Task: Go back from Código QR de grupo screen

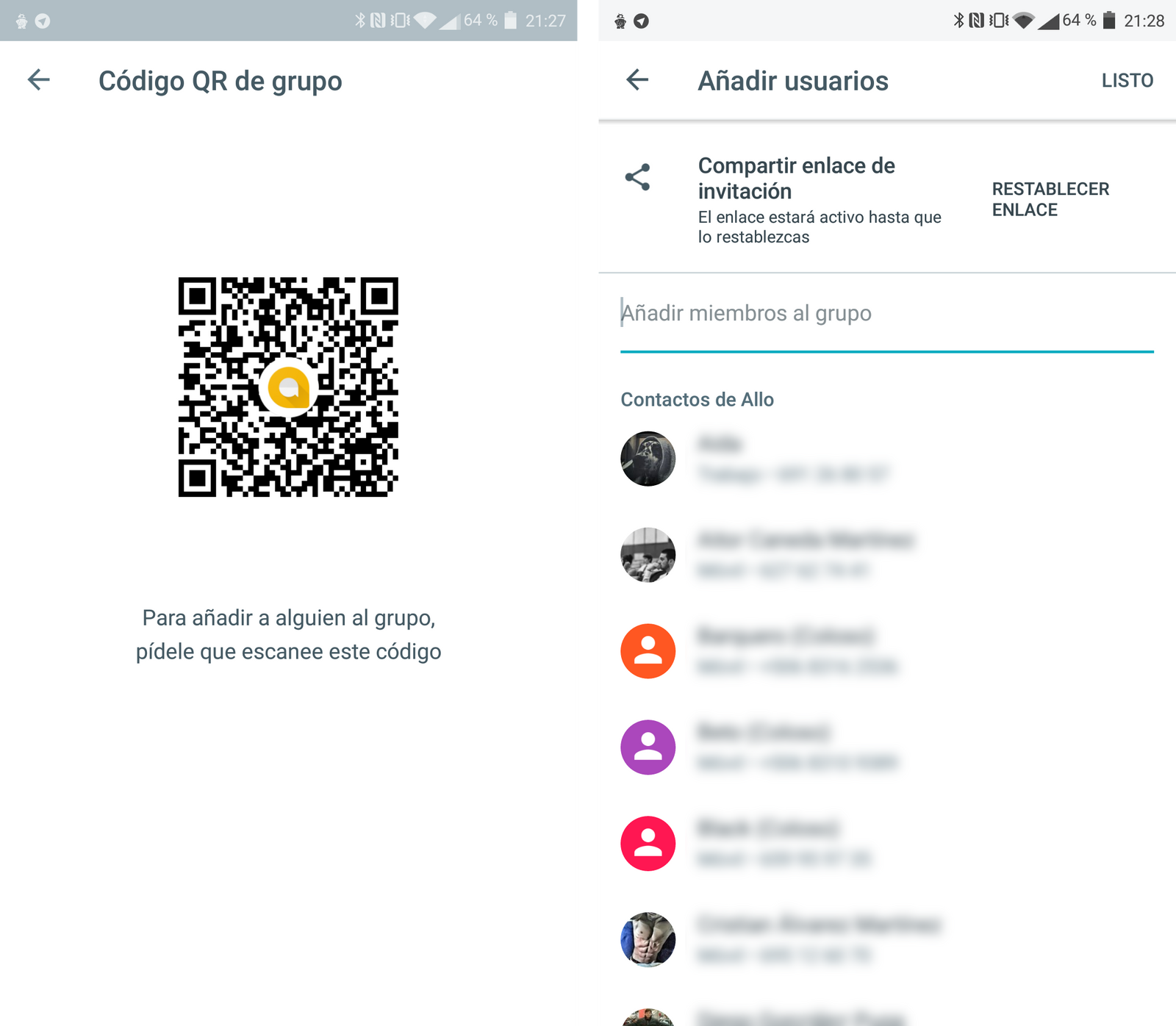Action: click(x=39, y=80)
